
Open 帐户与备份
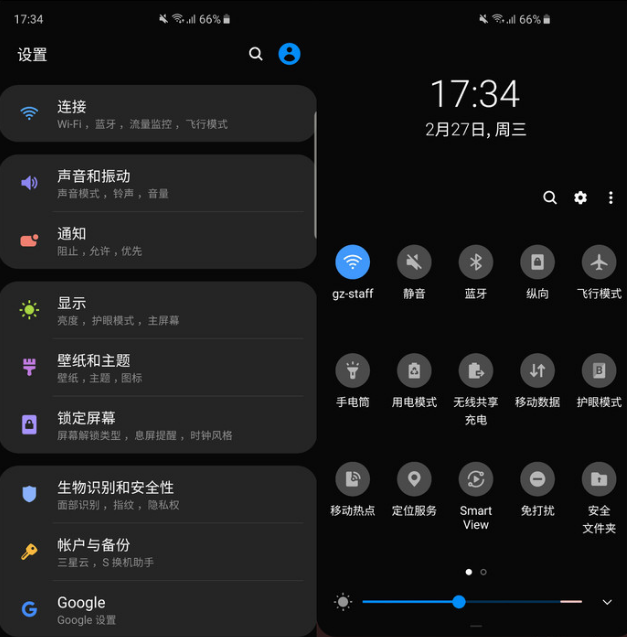tap(158, 552)
